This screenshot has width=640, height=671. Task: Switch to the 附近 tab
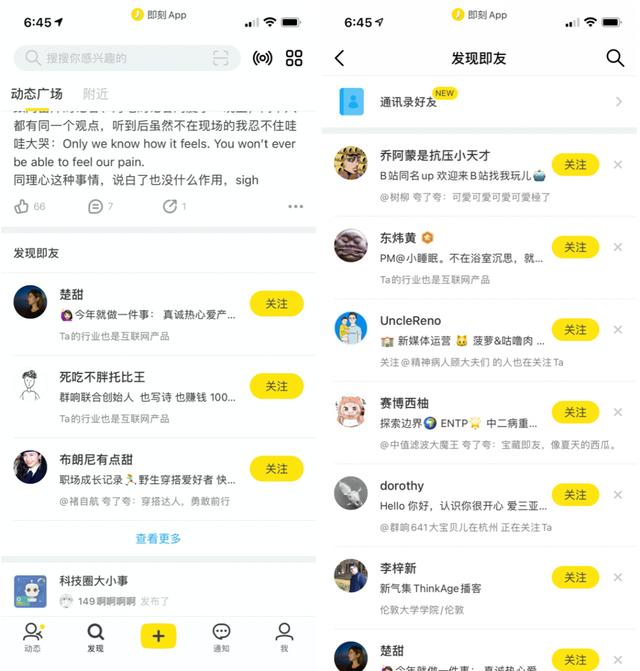tap(96, 94)
